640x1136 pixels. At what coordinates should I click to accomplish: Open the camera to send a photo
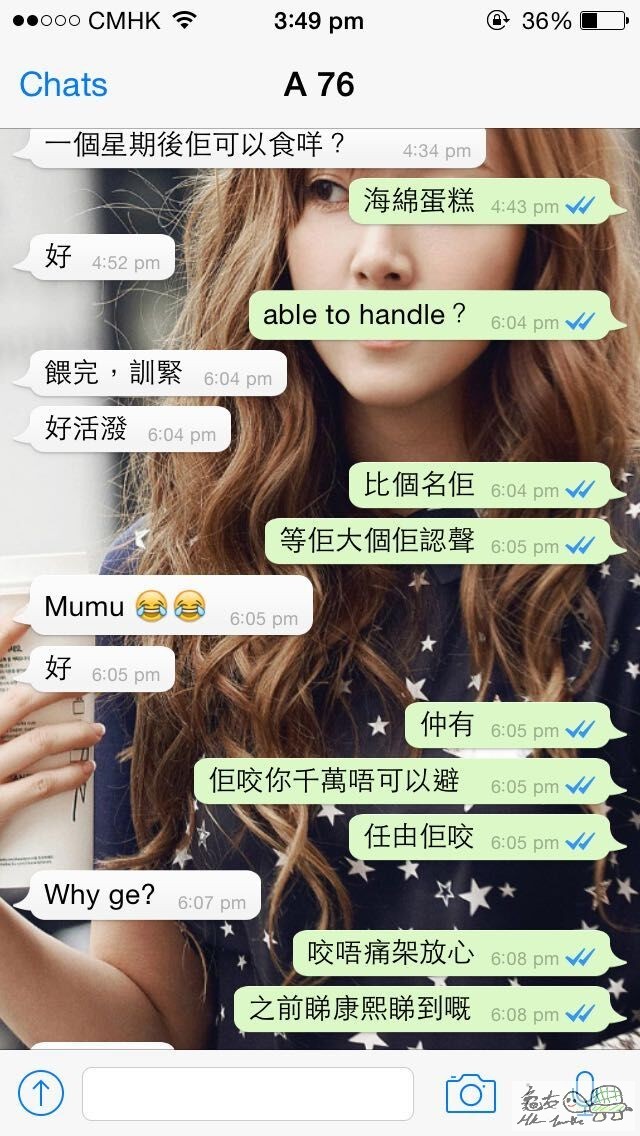(470, 1093)
